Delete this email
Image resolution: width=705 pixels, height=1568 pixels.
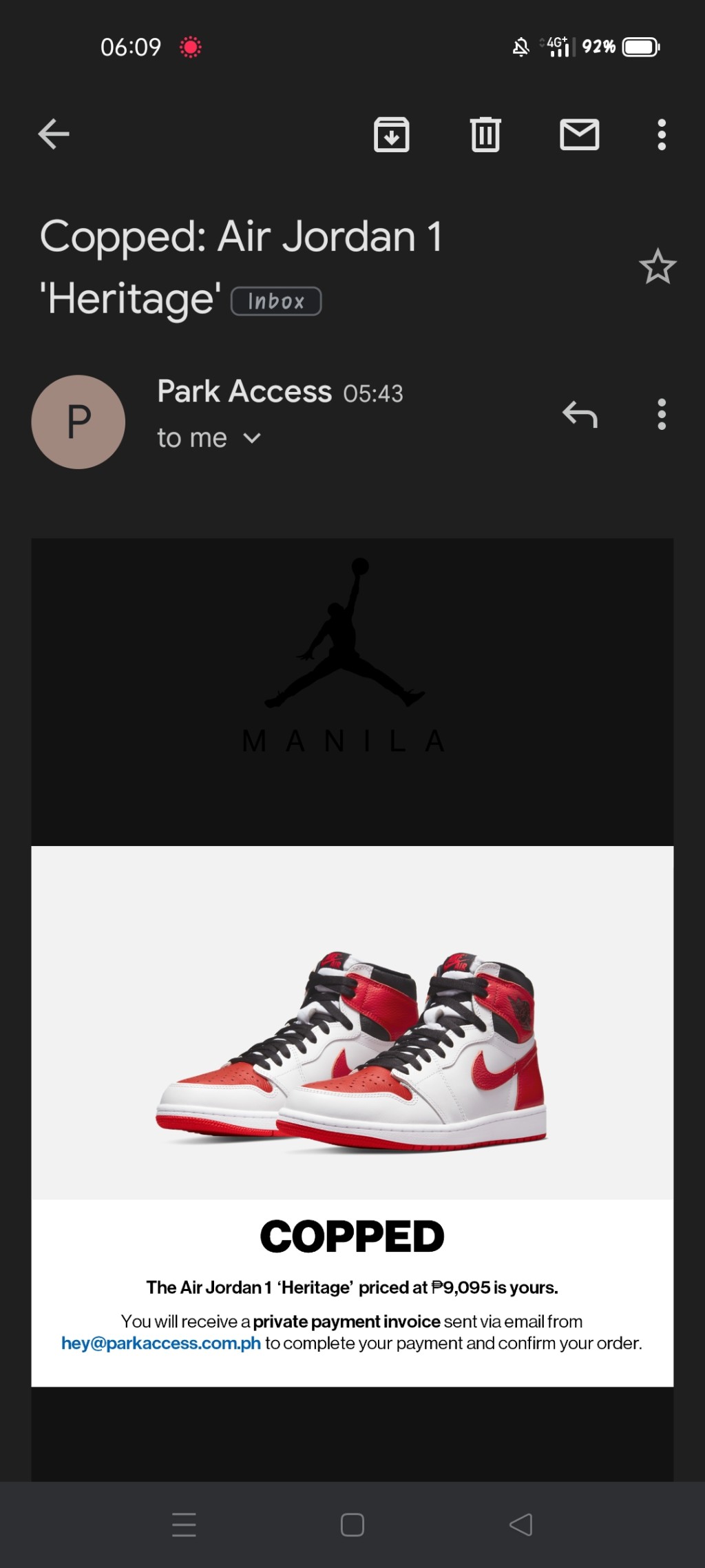[x=485, y=134]
